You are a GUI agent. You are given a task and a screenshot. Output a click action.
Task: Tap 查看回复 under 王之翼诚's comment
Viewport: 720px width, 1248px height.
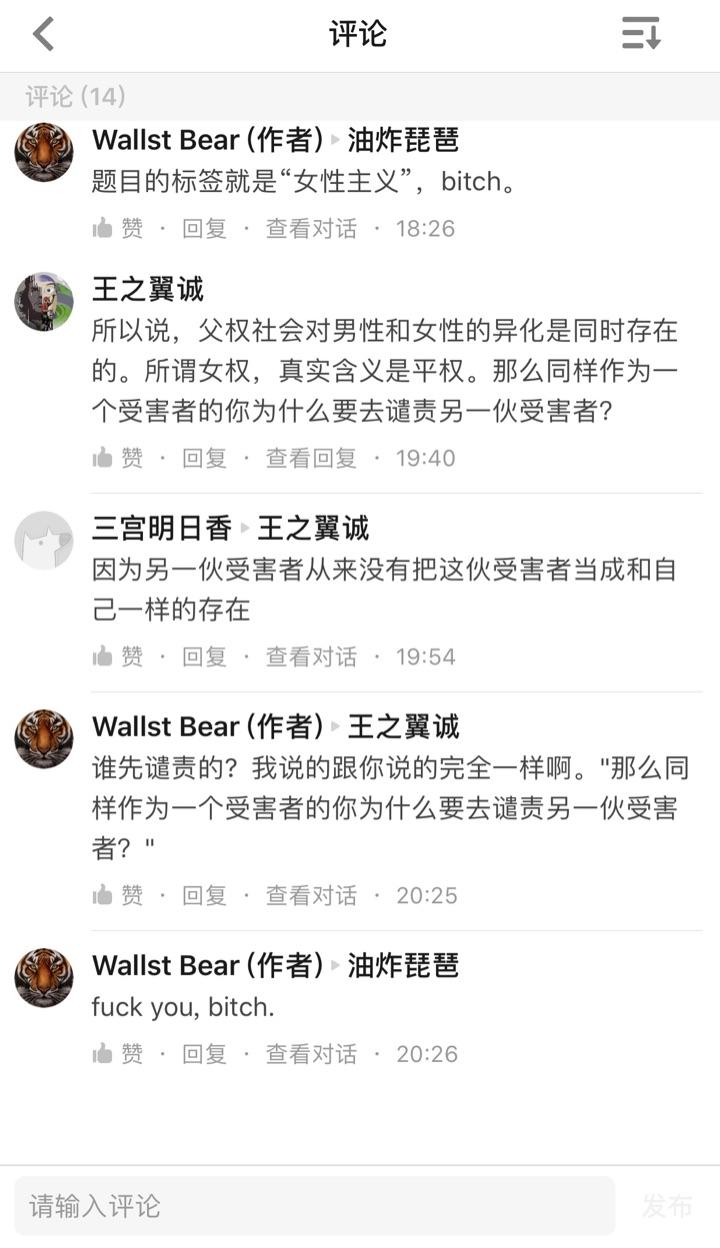(311, 458)
